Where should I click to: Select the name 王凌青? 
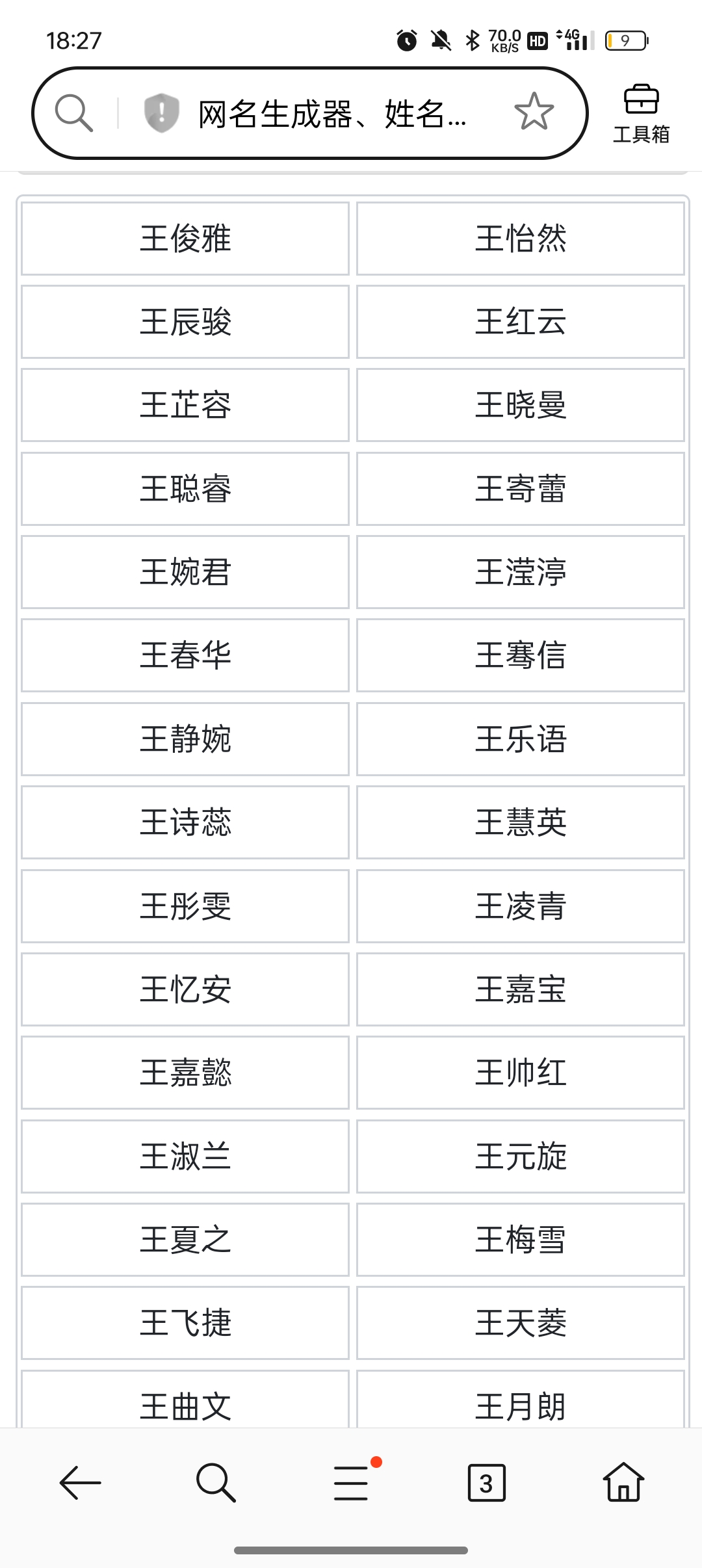pos(521,906)
